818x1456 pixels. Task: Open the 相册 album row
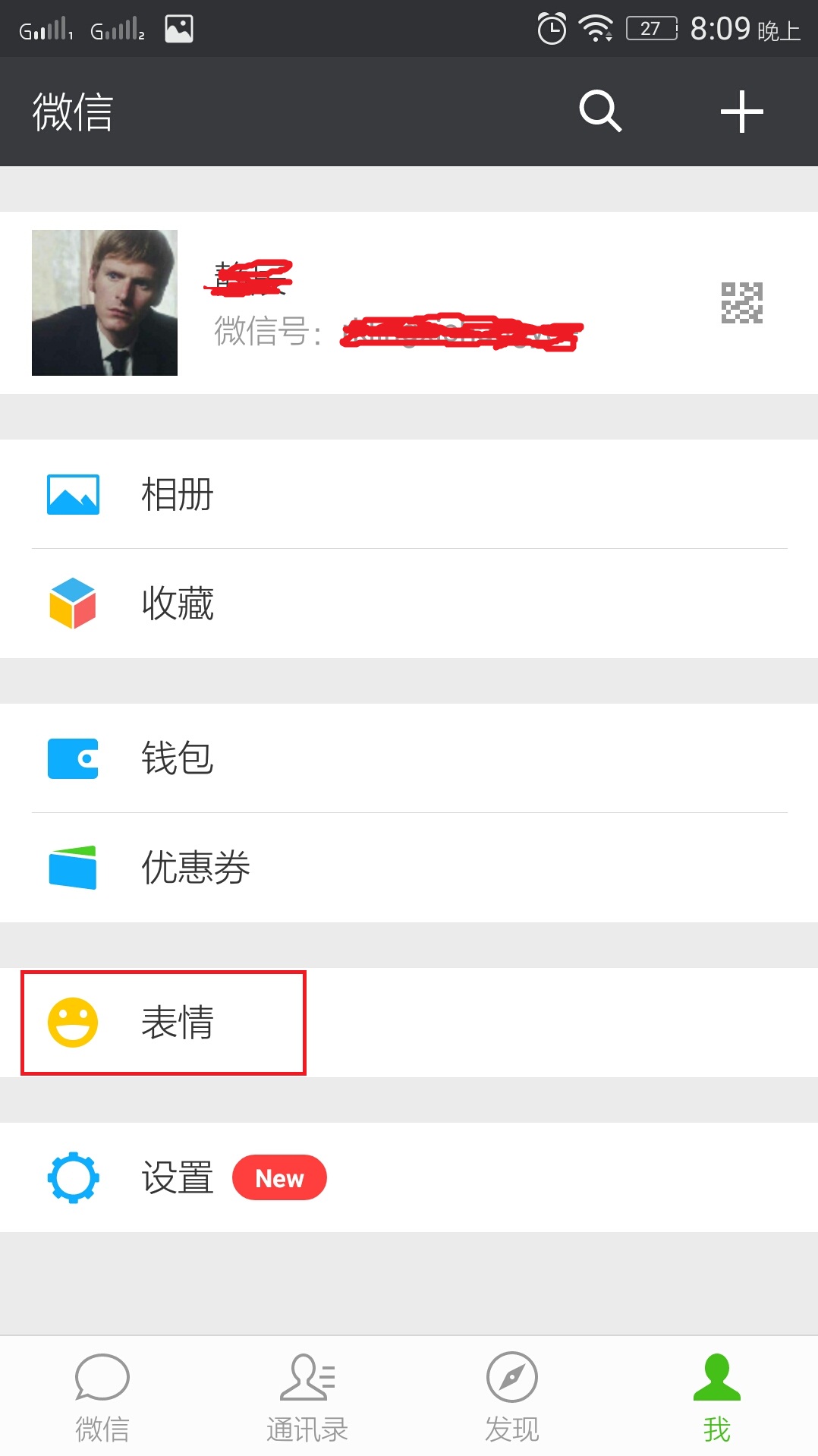click(409, 494)
